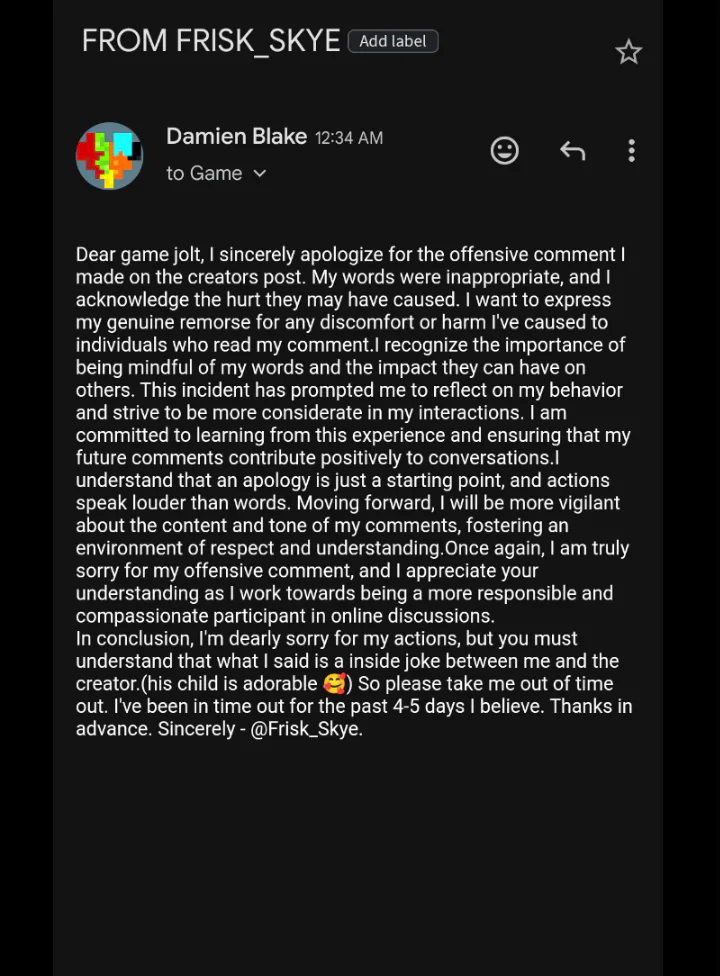Expand recipient details next to 'to Game'
Screen dimensions: 720x976
click(260, 174)
